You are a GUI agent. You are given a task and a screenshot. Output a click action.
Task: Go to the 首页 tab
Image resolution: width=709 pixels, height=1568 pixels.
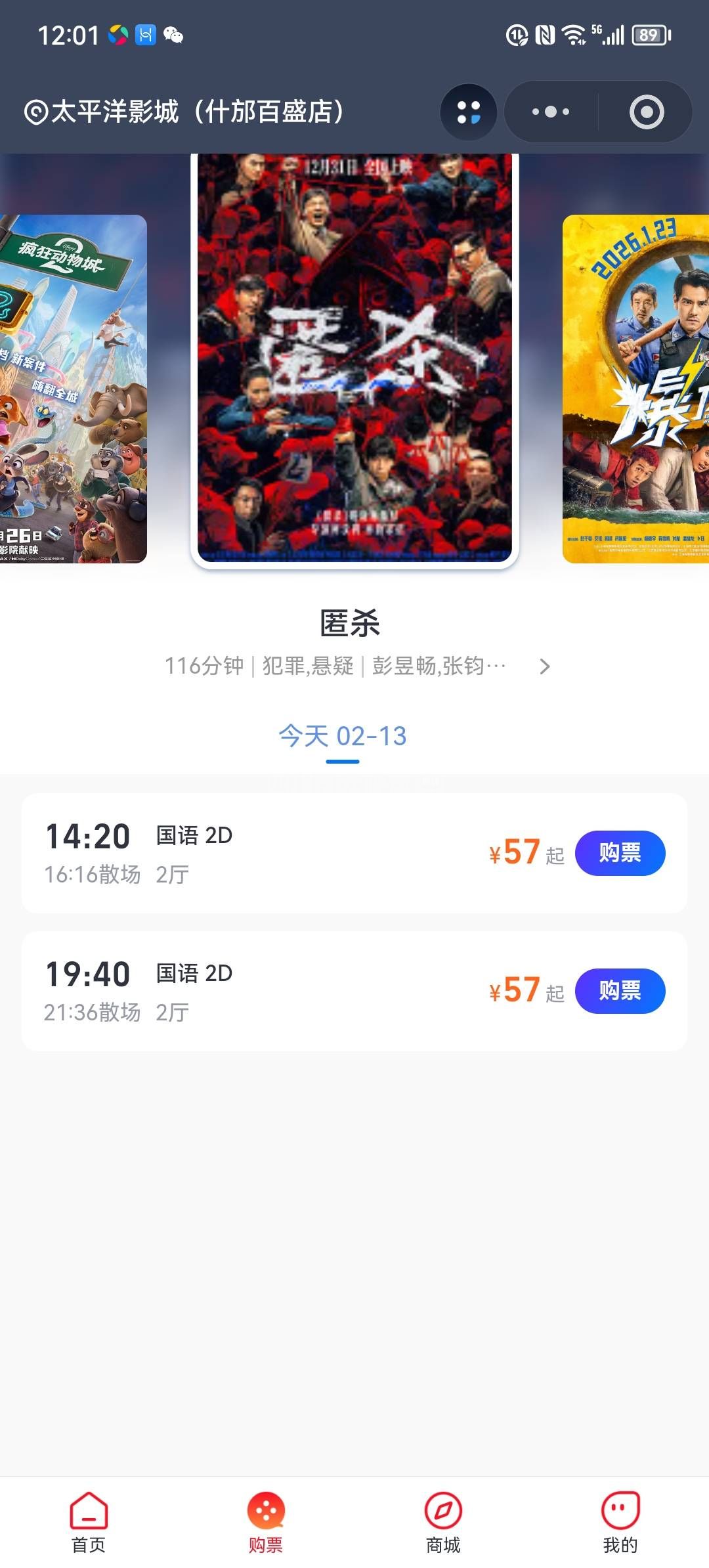(89, 1523)
